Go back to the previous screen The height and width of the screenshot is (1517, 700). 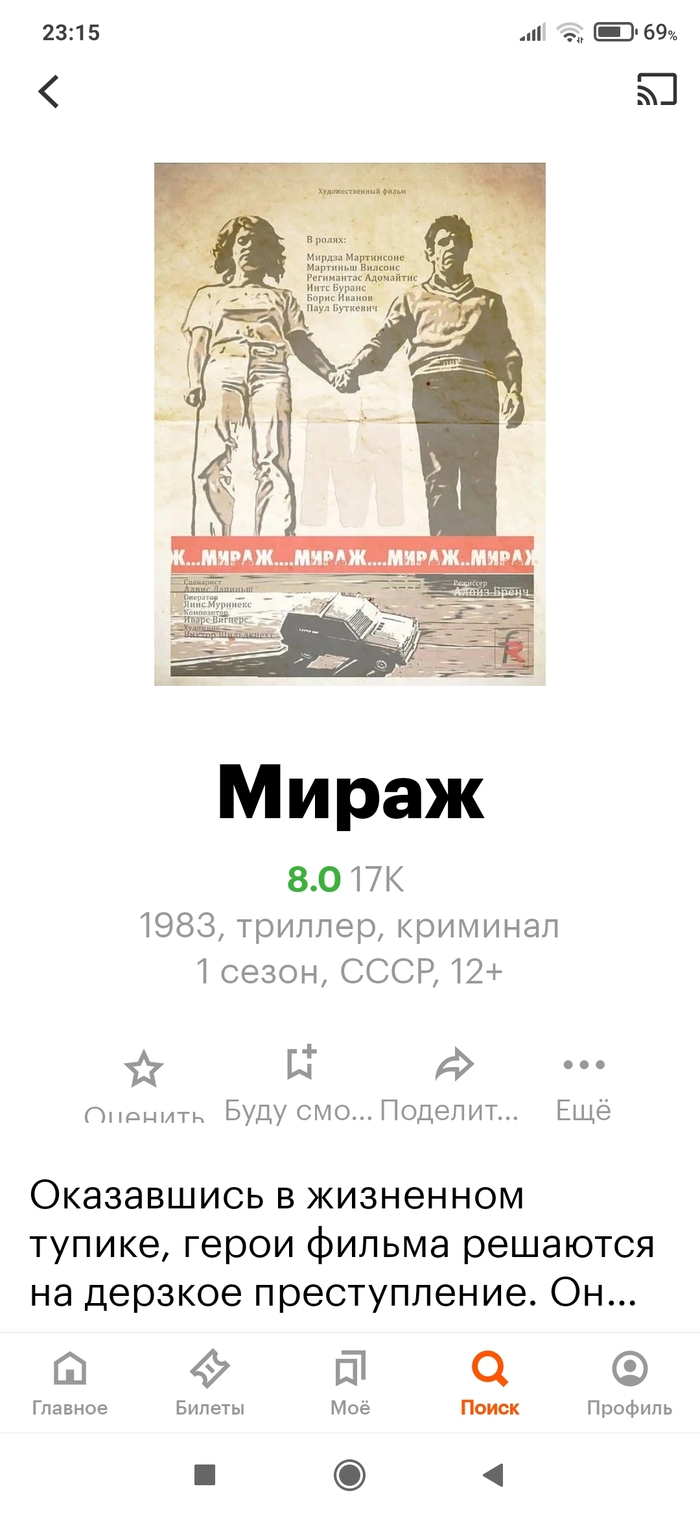click(x=48, y=91)
